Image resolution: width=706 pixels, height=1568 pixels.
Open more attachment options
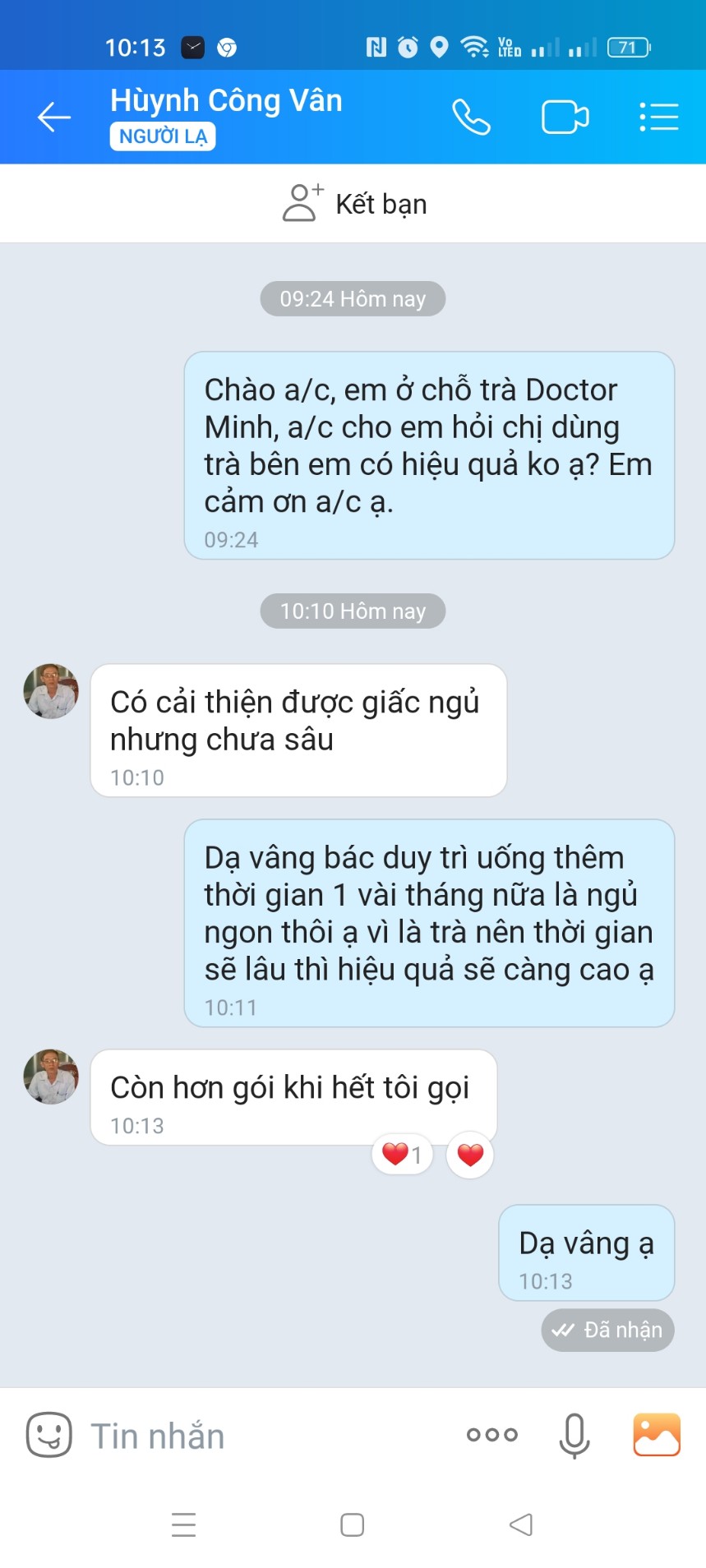pos(491,1435)
